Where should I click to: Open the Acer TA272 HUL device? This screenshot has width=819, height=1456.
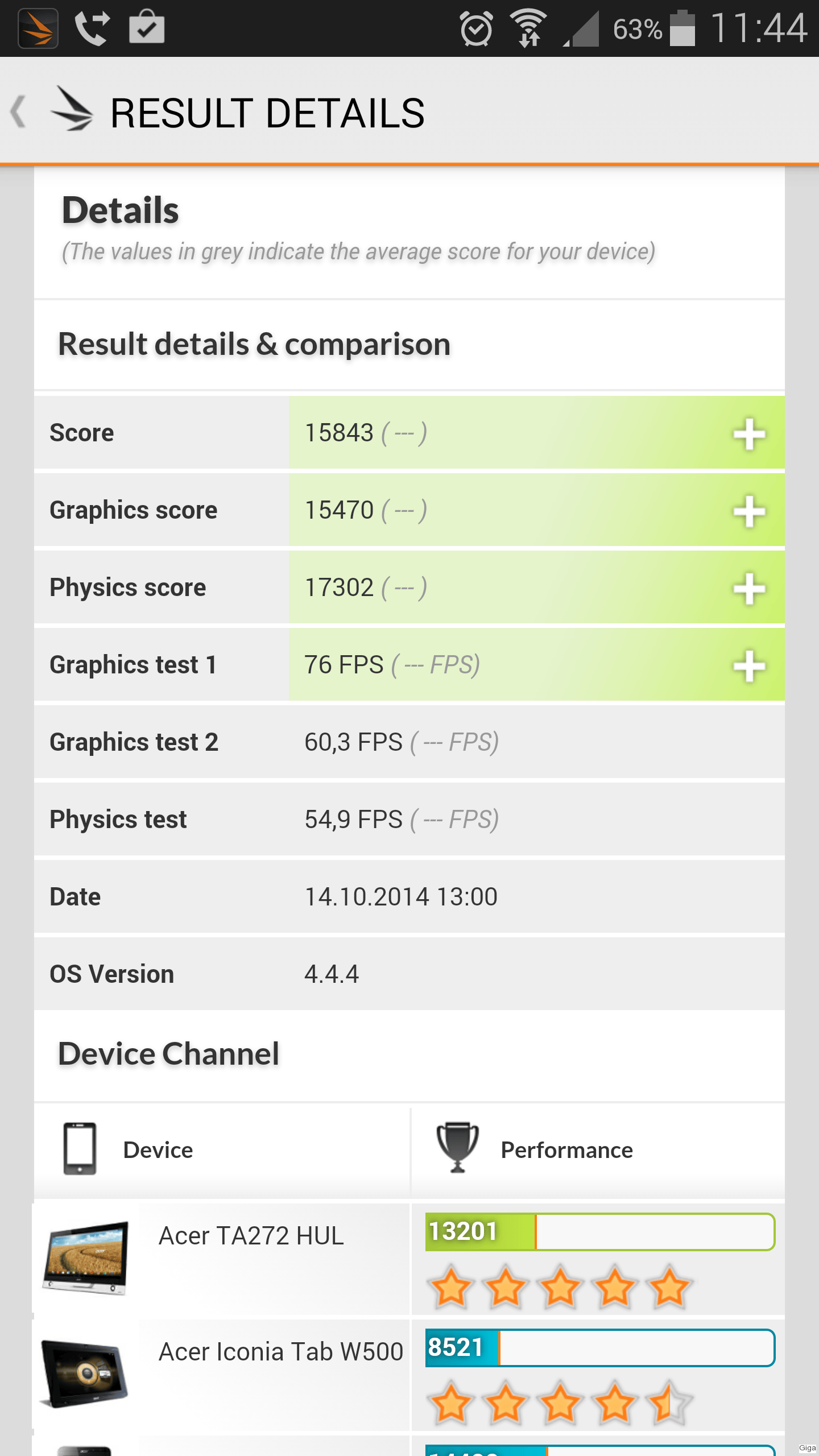point(250,1236)
